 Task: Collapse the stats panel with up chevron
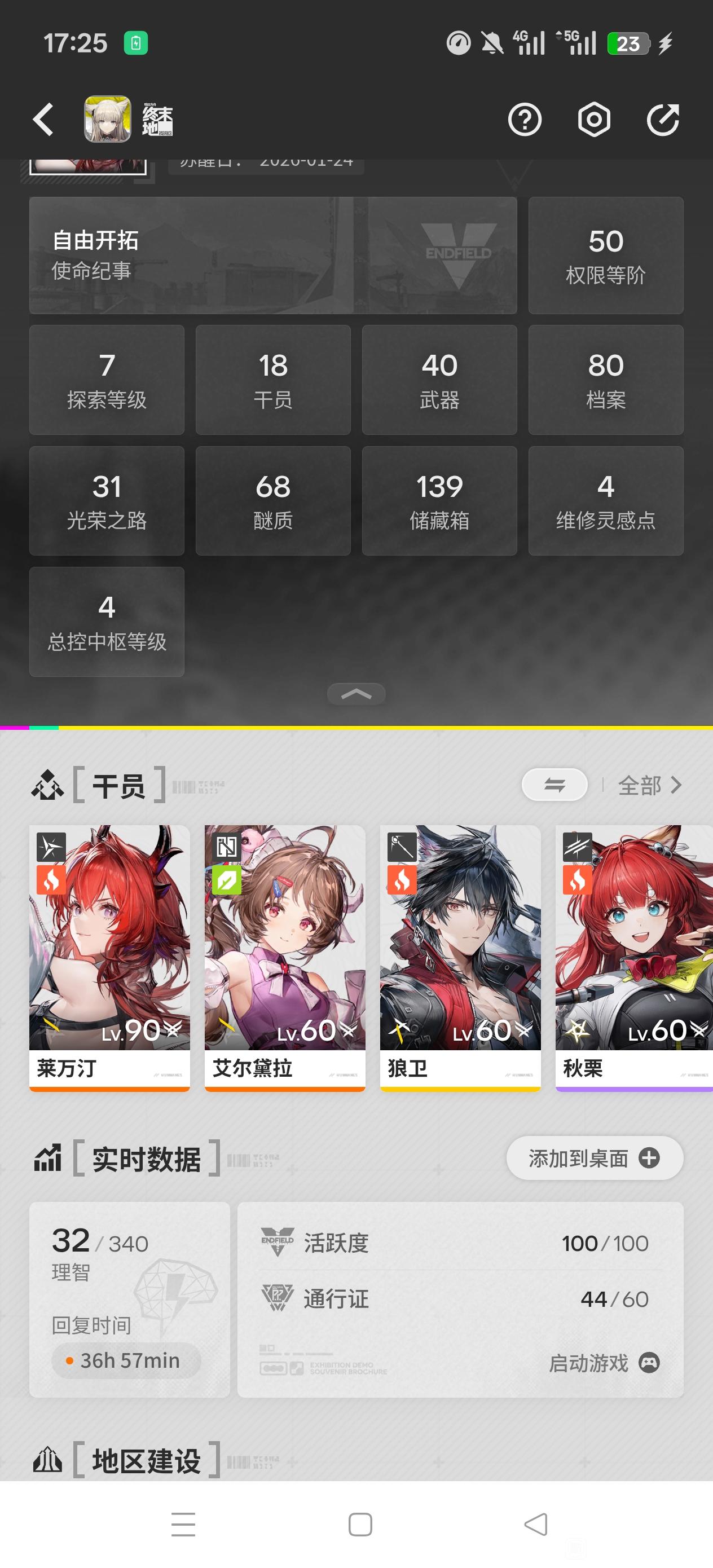point(356,694)
